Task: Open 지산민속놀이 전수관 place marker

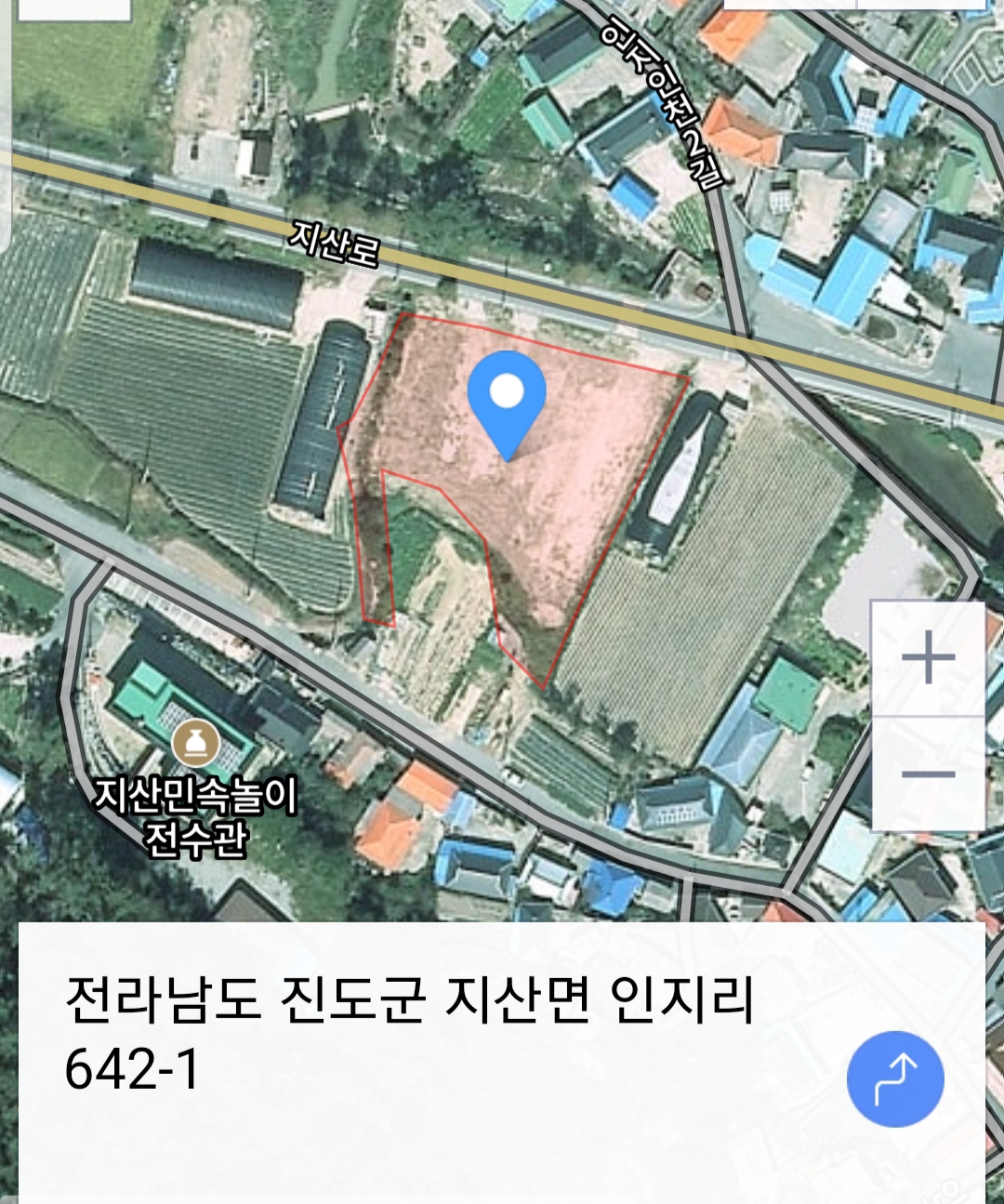Action: point(196,745)
